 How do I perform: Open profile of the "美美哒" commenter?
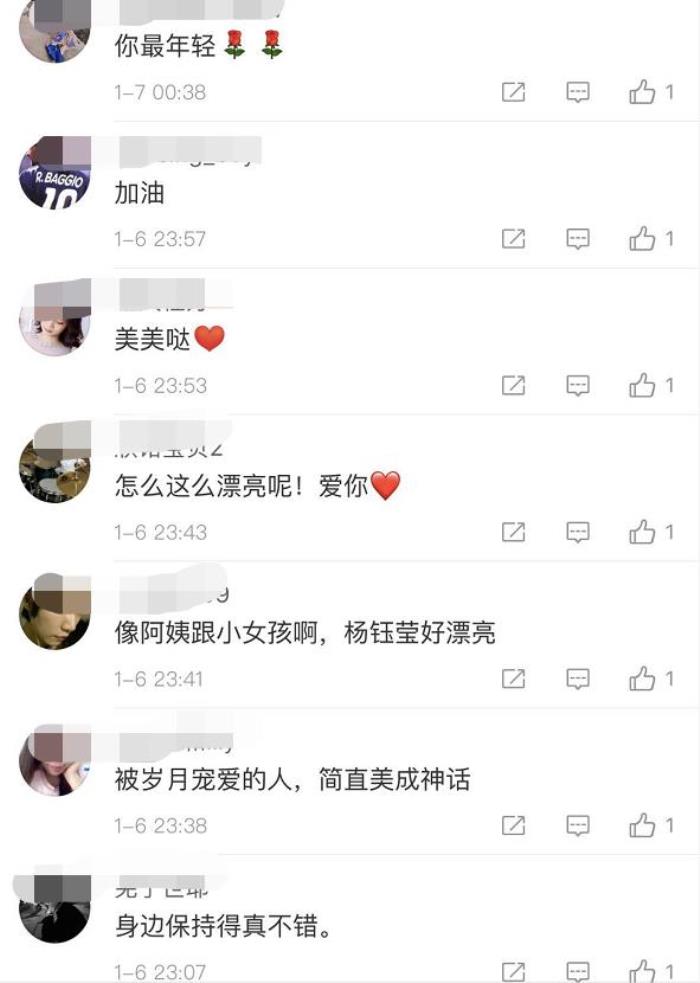tap(55, 320)
